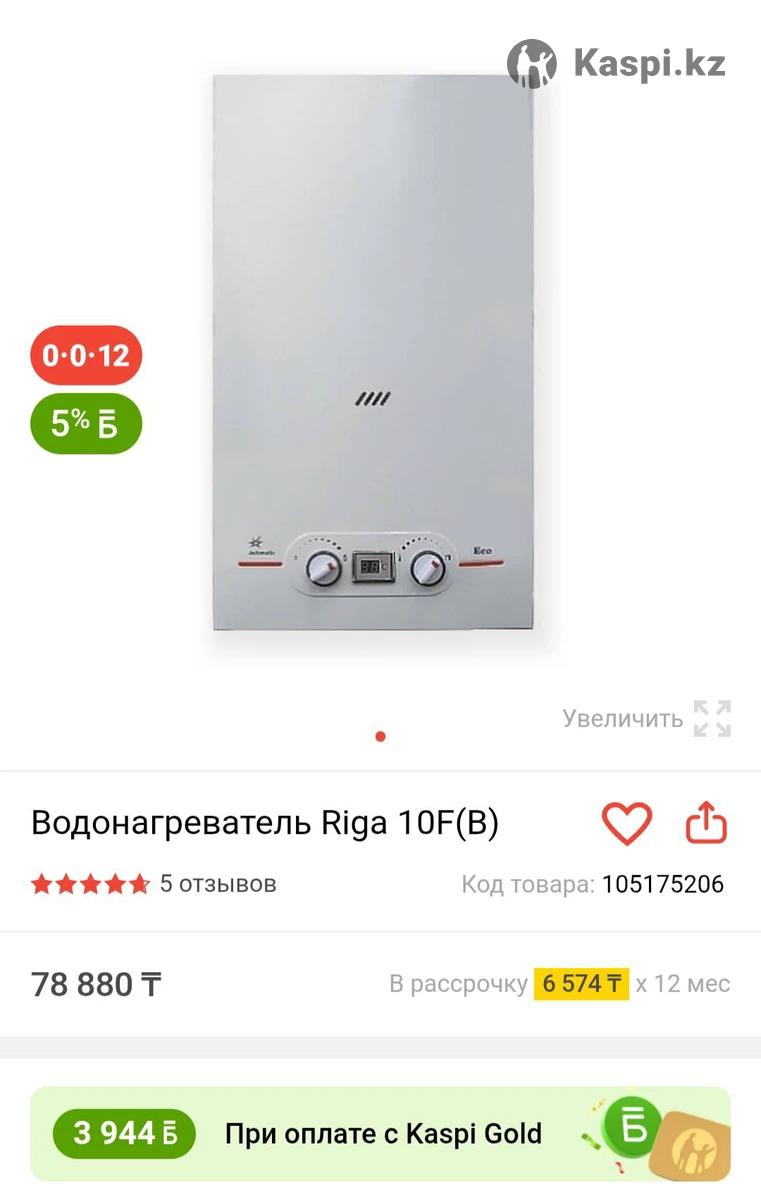Screen dimensions: 761x1200
Task: Open the 5 отзывов reviews
Action: [x=217, y=884]
